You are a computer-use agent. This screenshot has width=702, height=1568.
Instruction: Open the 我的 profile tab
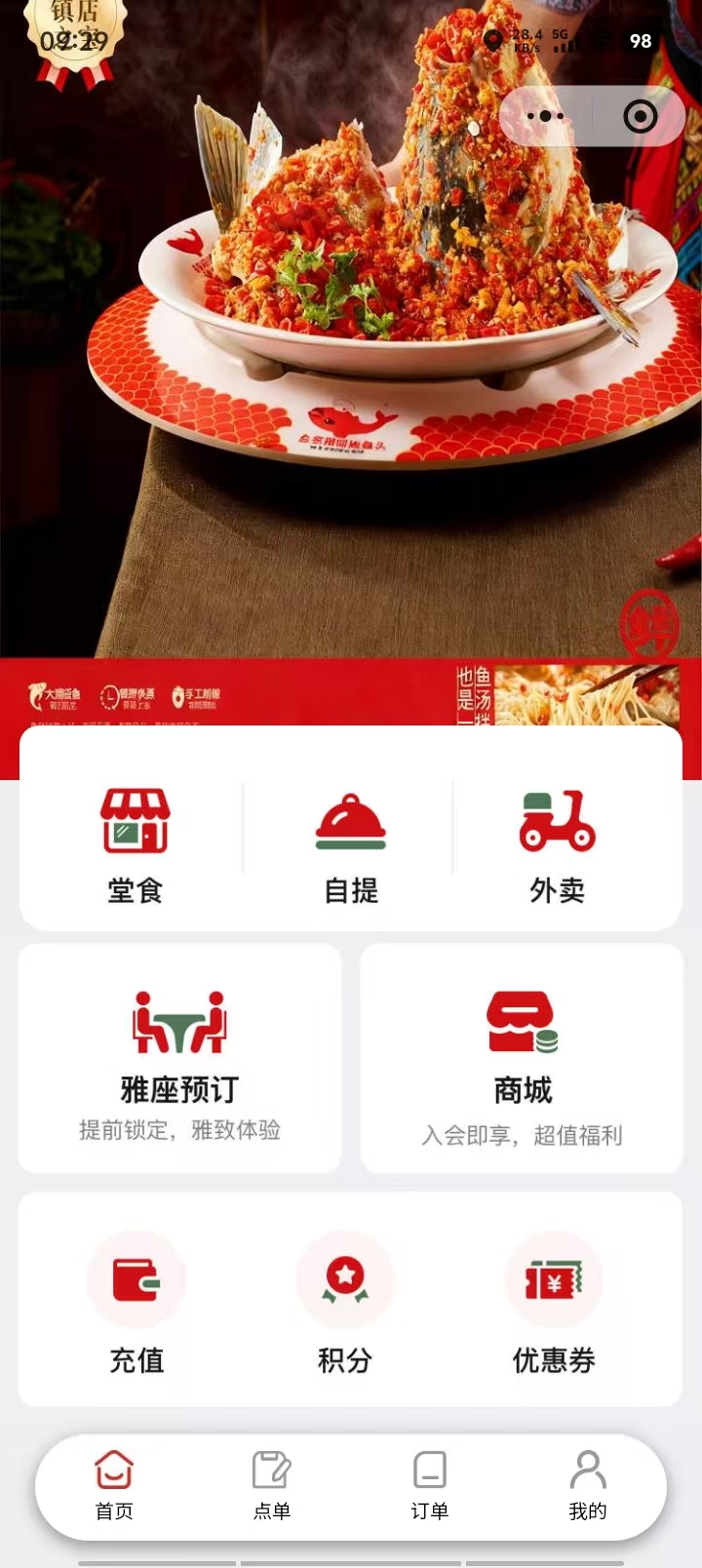(588, 1486)
